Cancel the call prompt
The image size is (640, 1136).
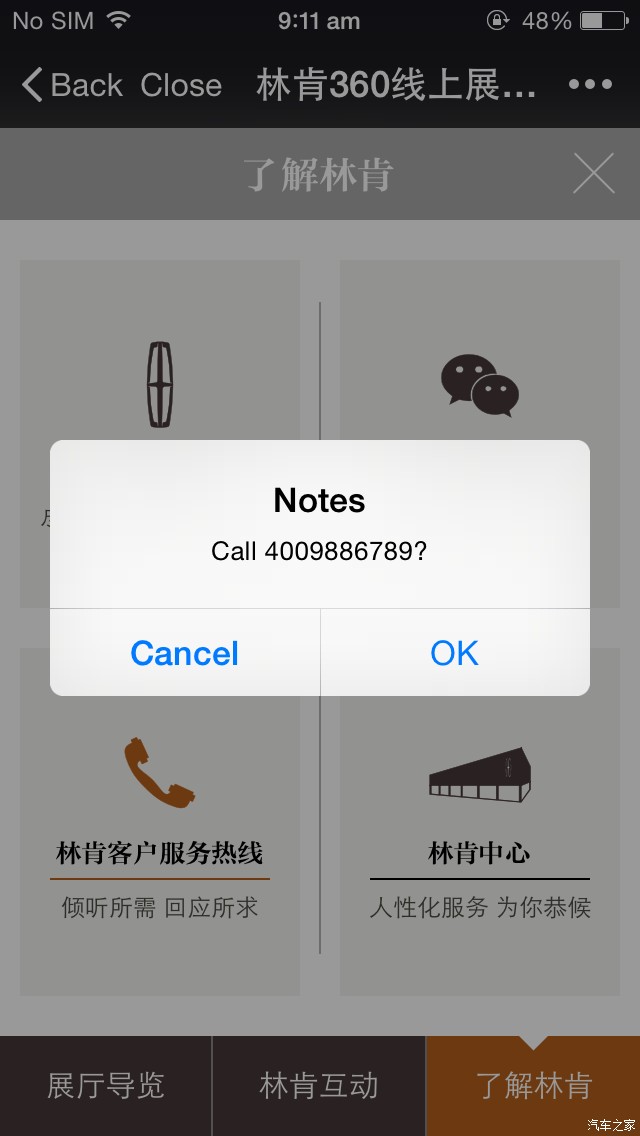[185, 653]
